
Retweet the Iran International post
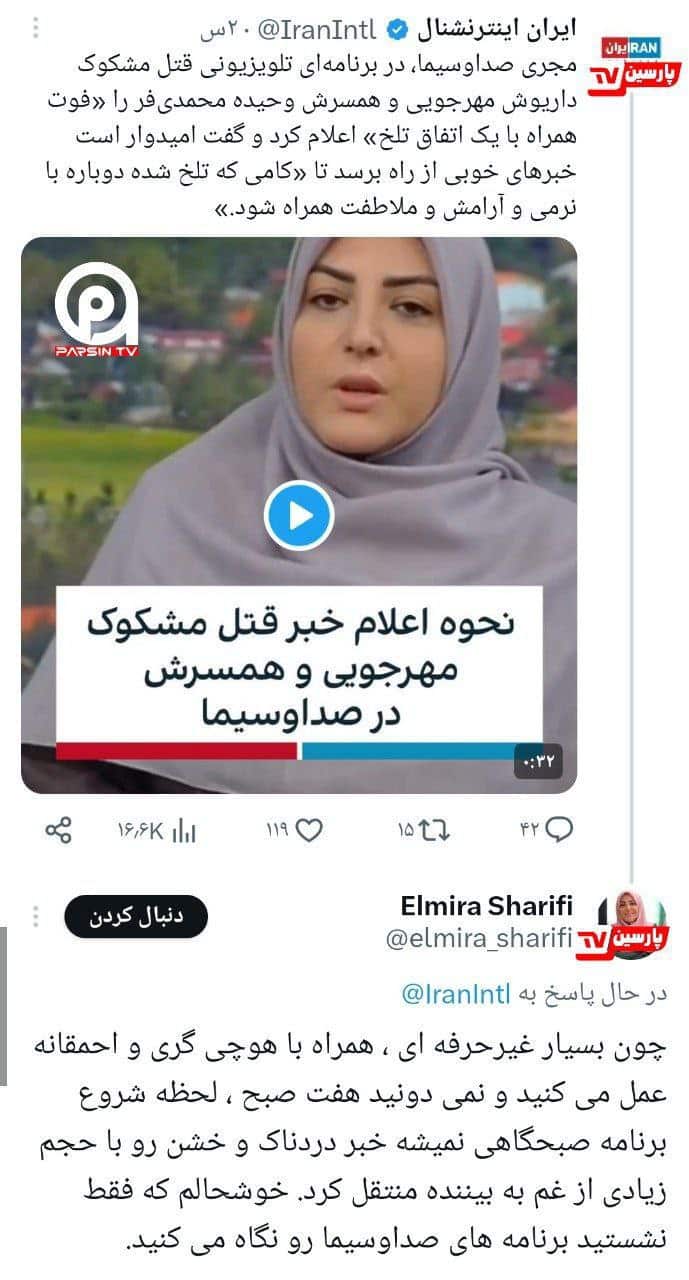(x=431, y=829)
